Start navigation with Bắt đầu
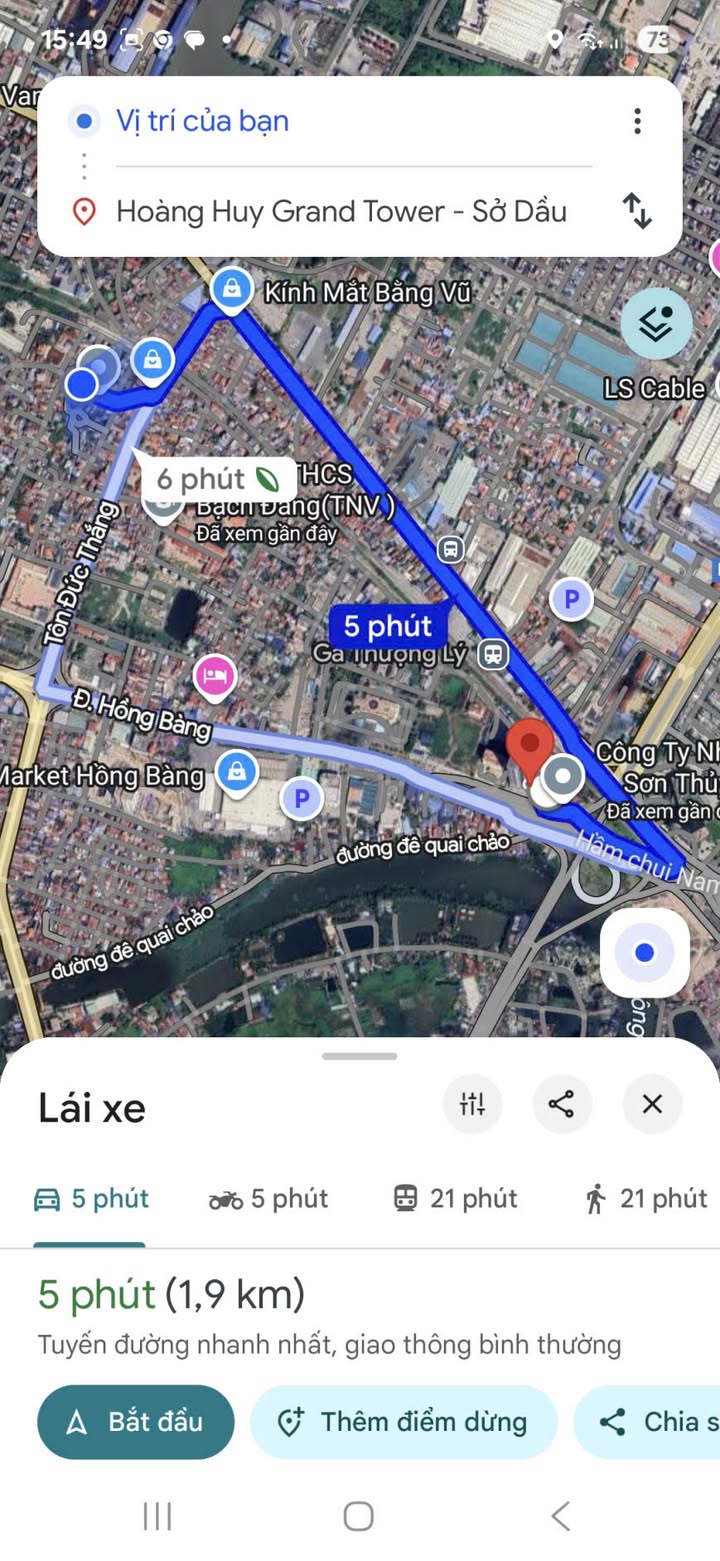720x1561 pixels. tap(135, 1422)
